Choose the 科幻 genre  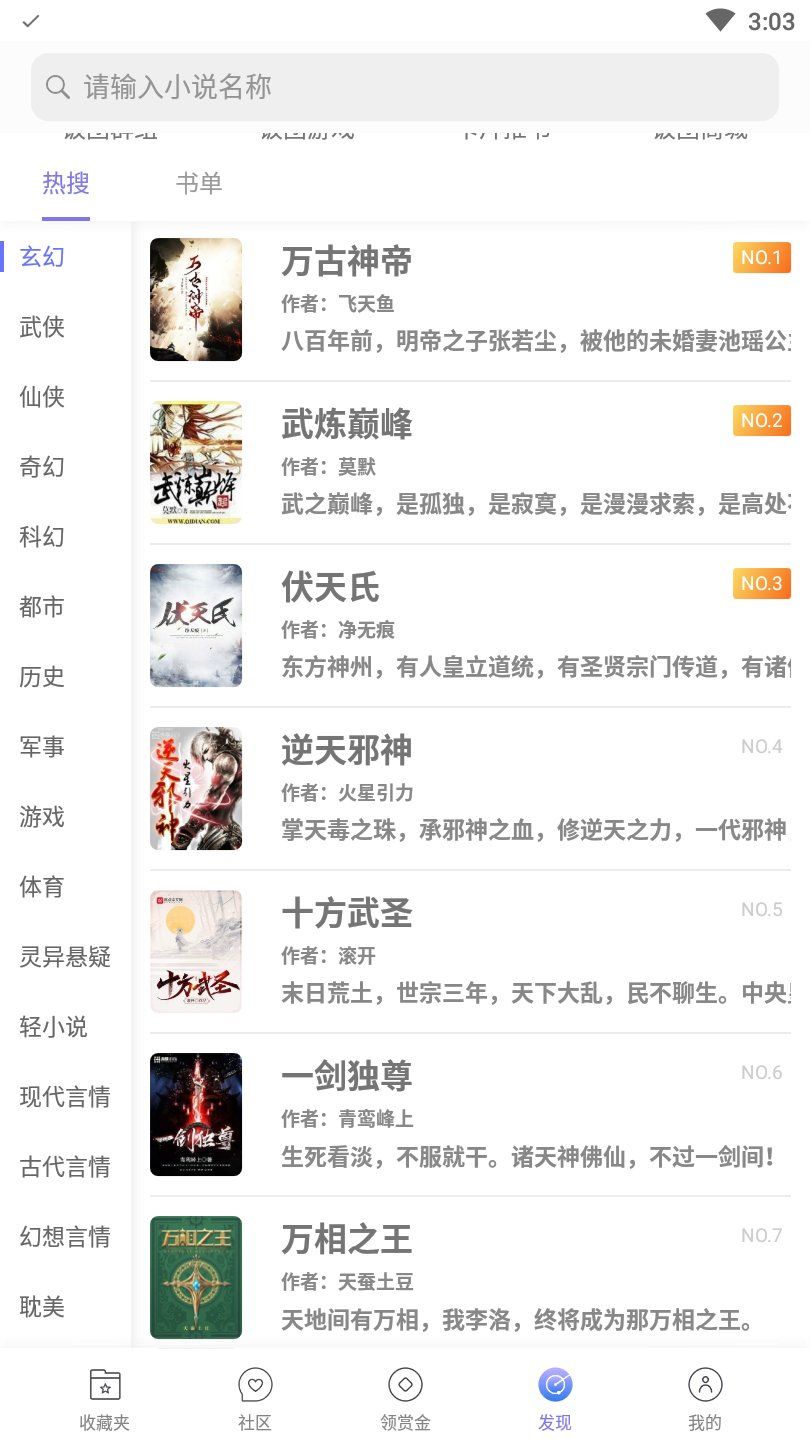[42, 537]
